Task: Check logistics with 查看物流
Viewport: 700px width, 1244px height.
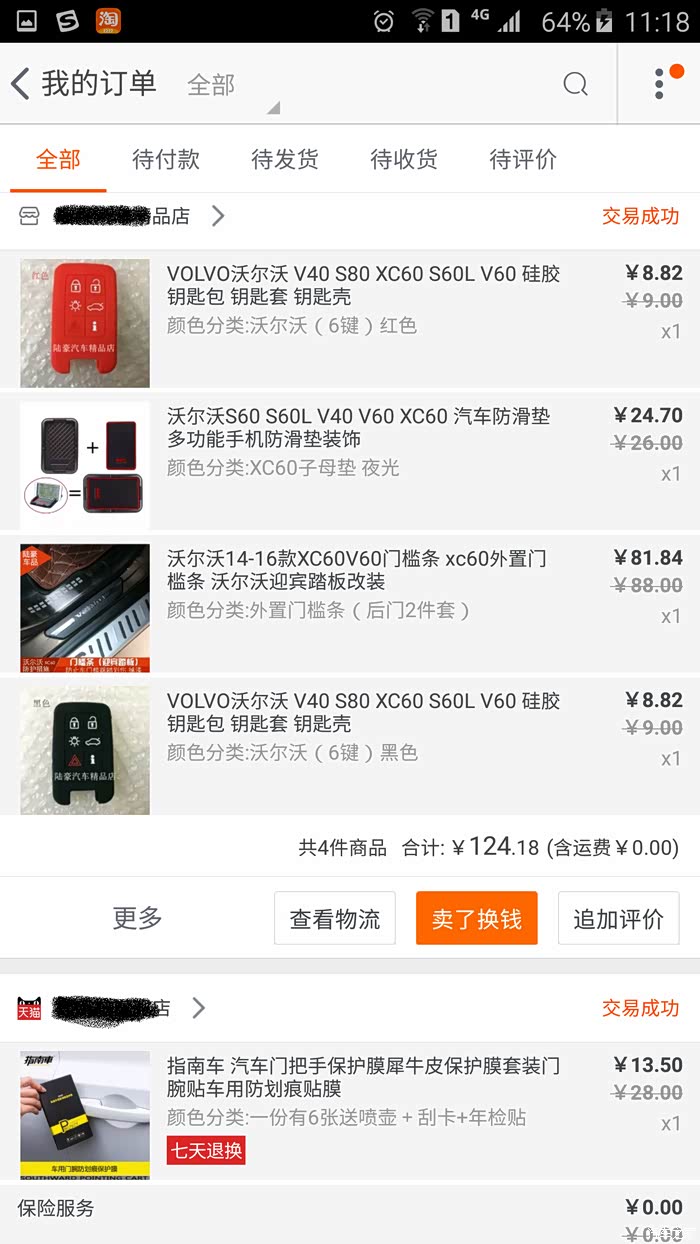Action: 335,919
